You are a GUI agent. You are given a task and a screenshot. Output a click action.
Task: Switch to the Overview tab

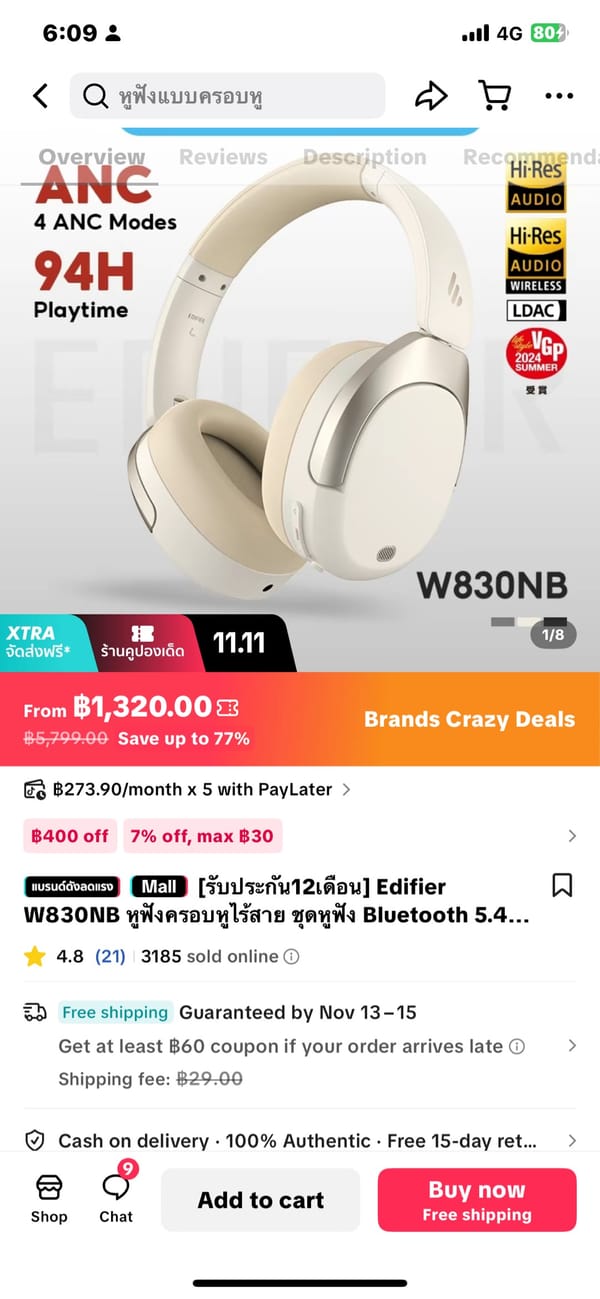92,157
